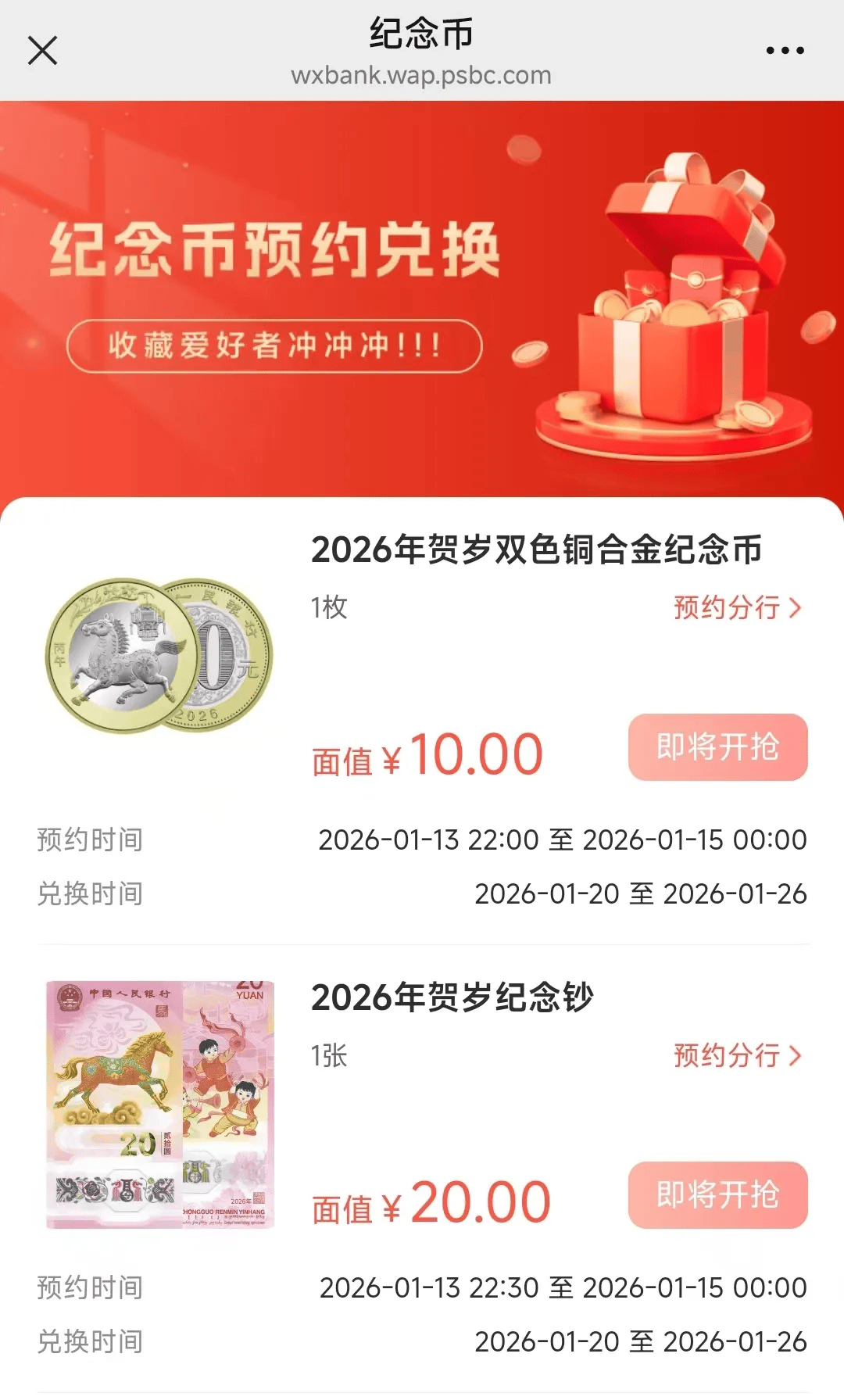Open 预约分行 for 2026年贺岁双色铜合金纪念币
Image resolution: width=844 pixels, height=1400 pixels.
click(737, 607)
